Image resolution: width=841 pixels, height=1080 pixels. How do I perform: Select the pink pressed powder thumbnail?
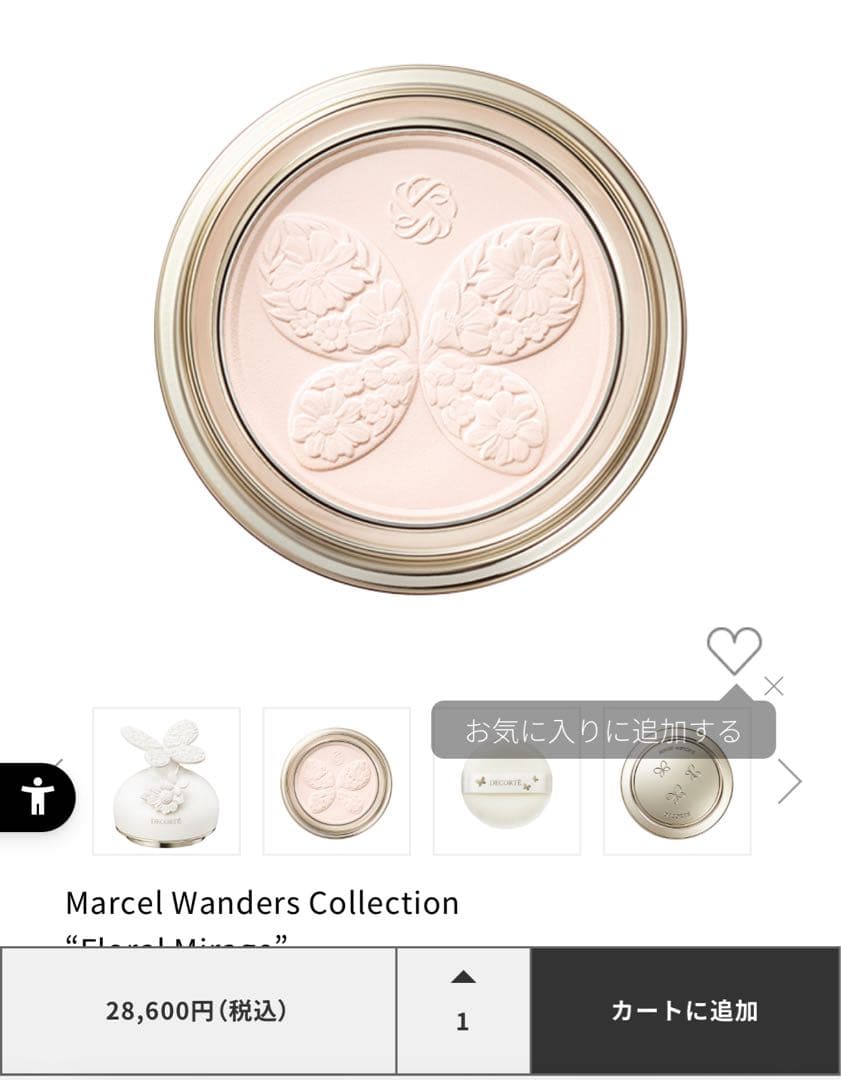click(336, 781)
